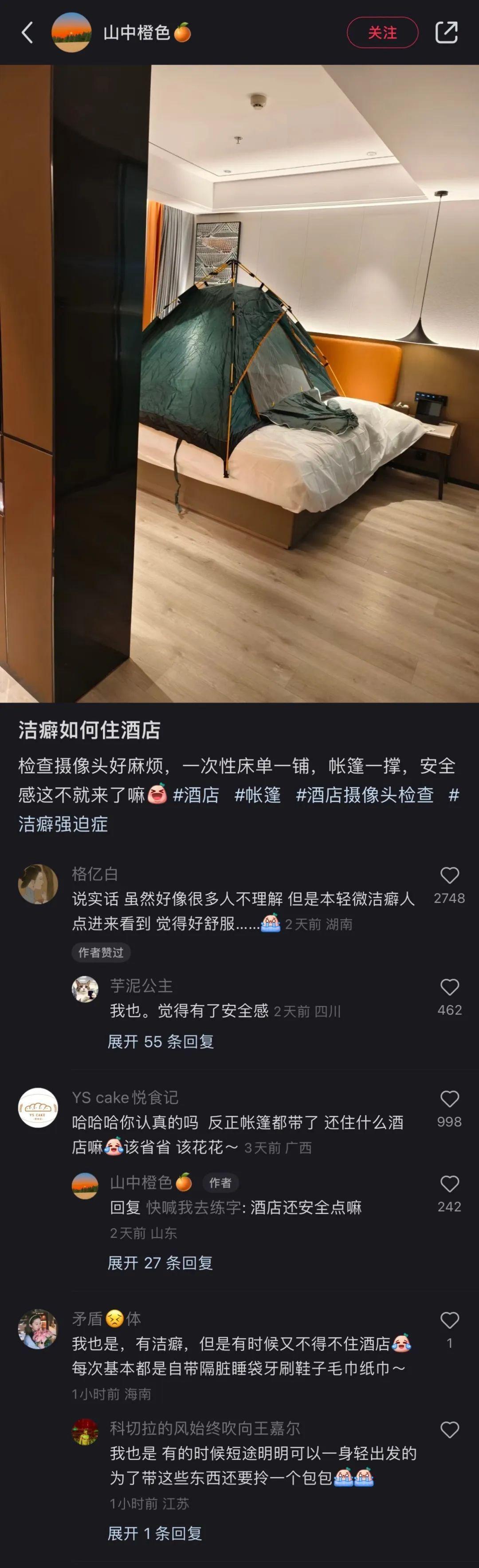Open the #酒店摄像头检查 hashtag

[365, 795]
